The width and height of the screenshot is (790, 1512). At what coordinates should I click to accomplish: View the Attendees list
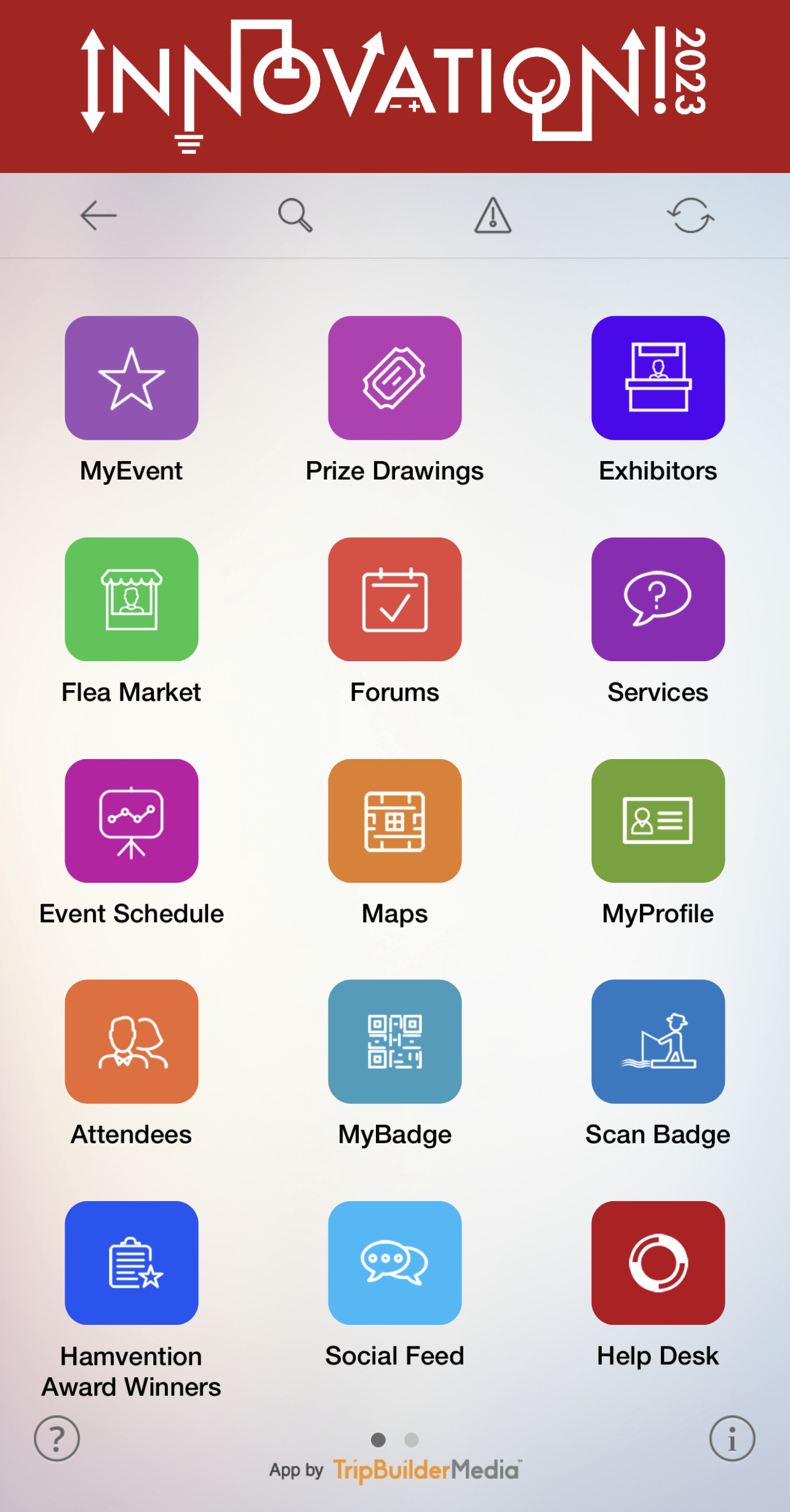(132, 1042)
